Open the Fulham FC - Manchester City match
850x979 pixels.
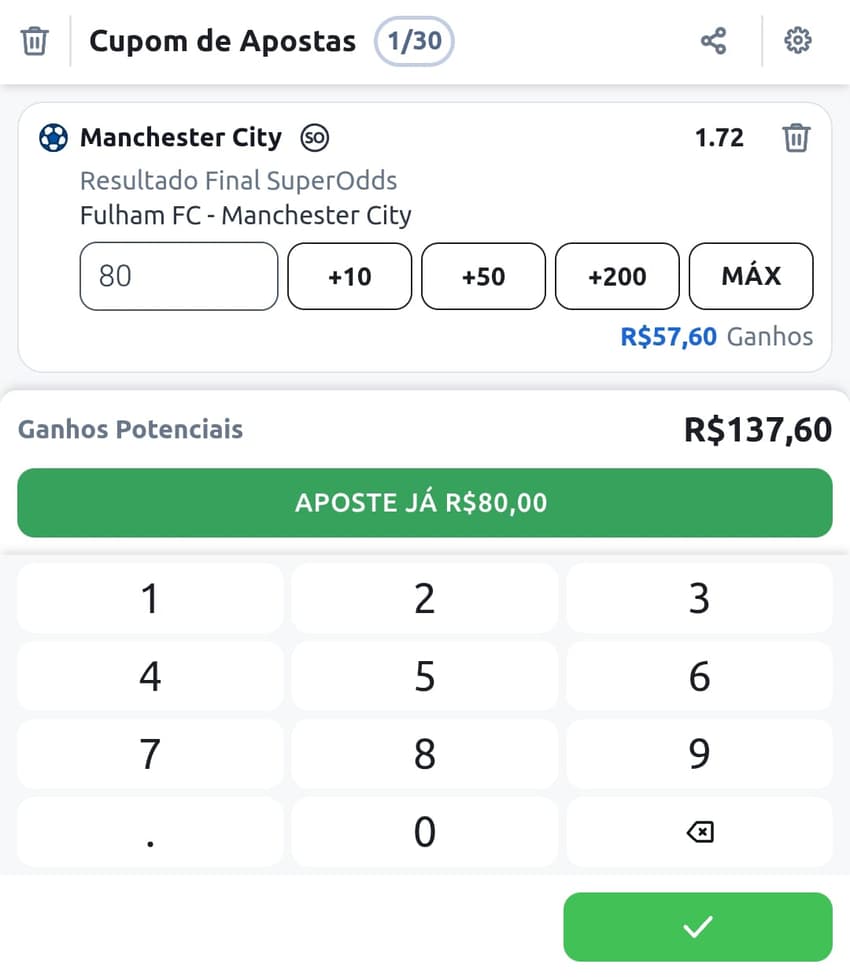[x=247, y=214]
